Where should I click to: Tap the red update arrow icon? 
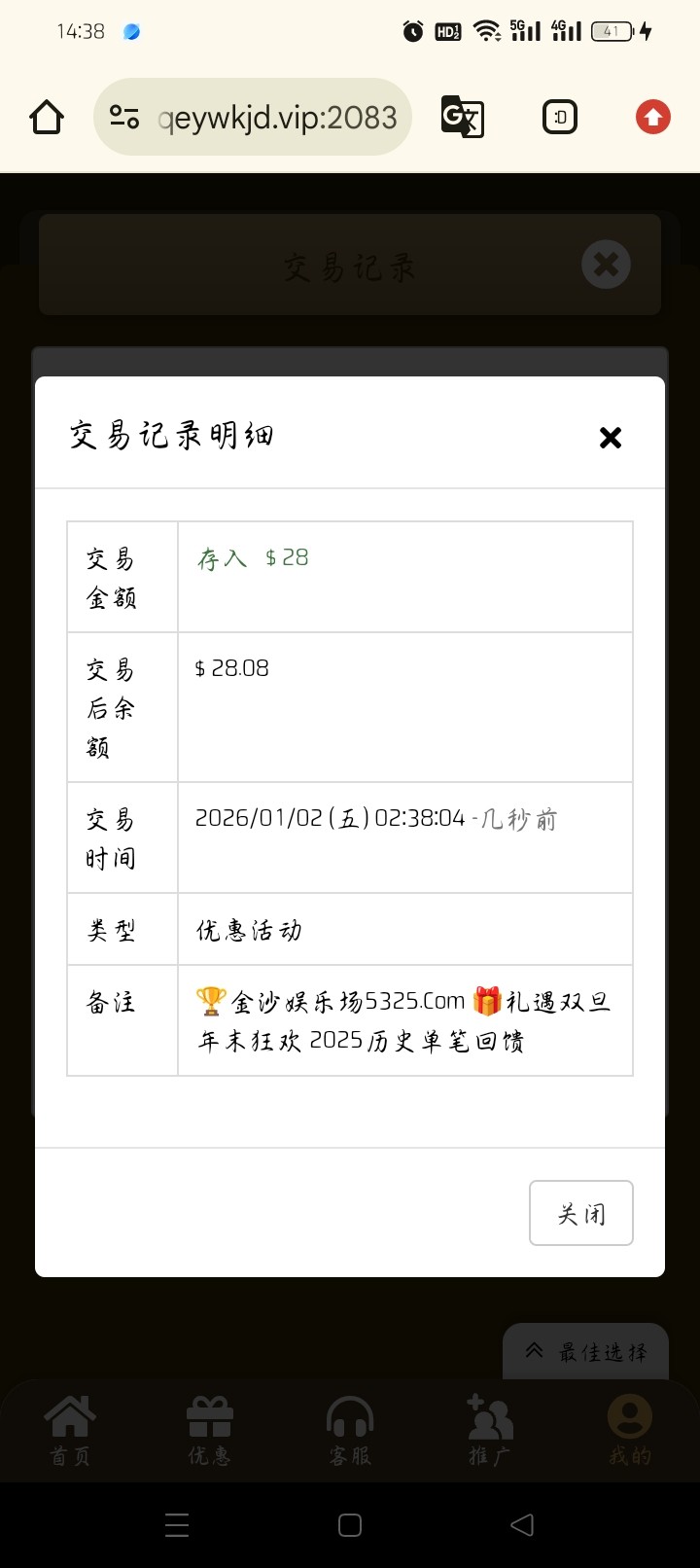652,118
